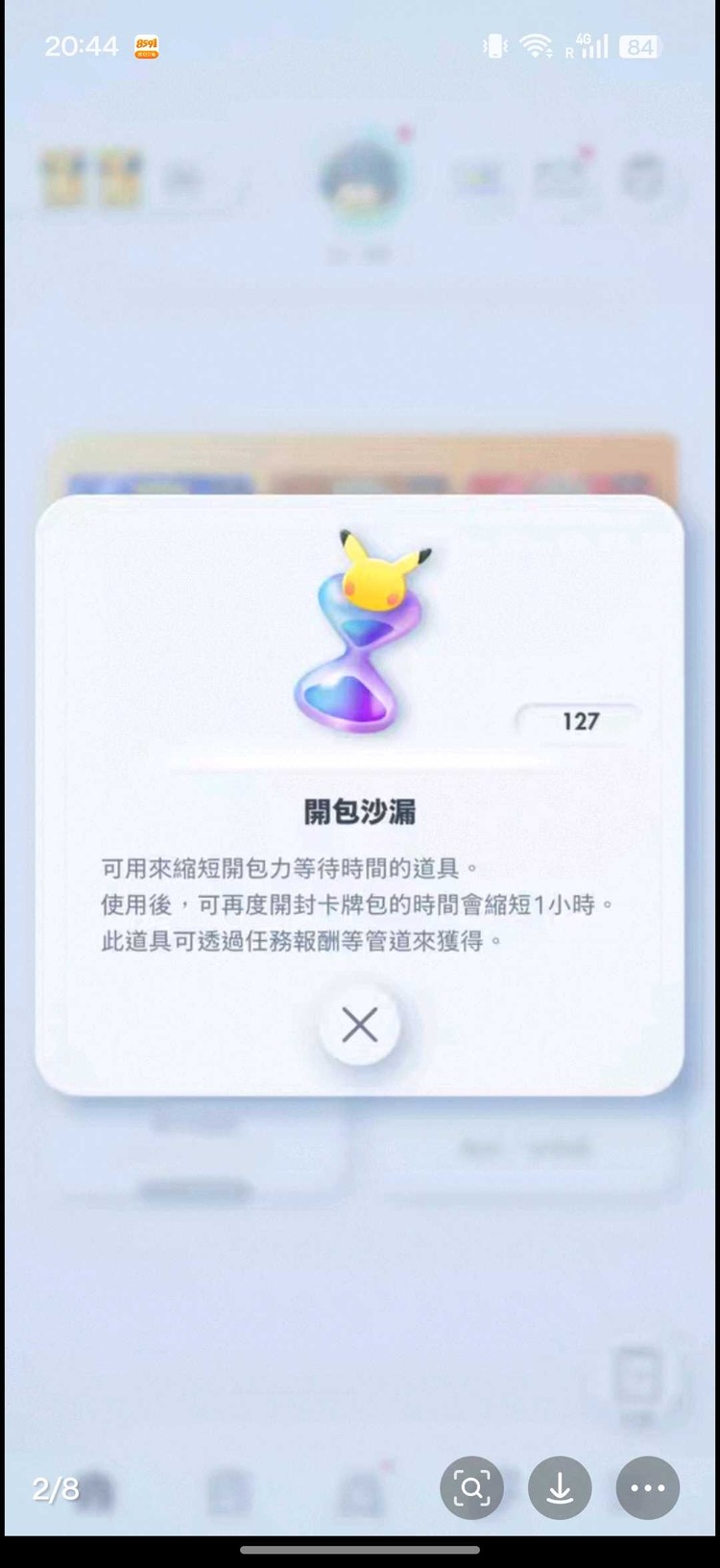This screenshot has height=1568, width=720.
Task: Tap the clock showing 20:44
Action: tap(82, 45)
